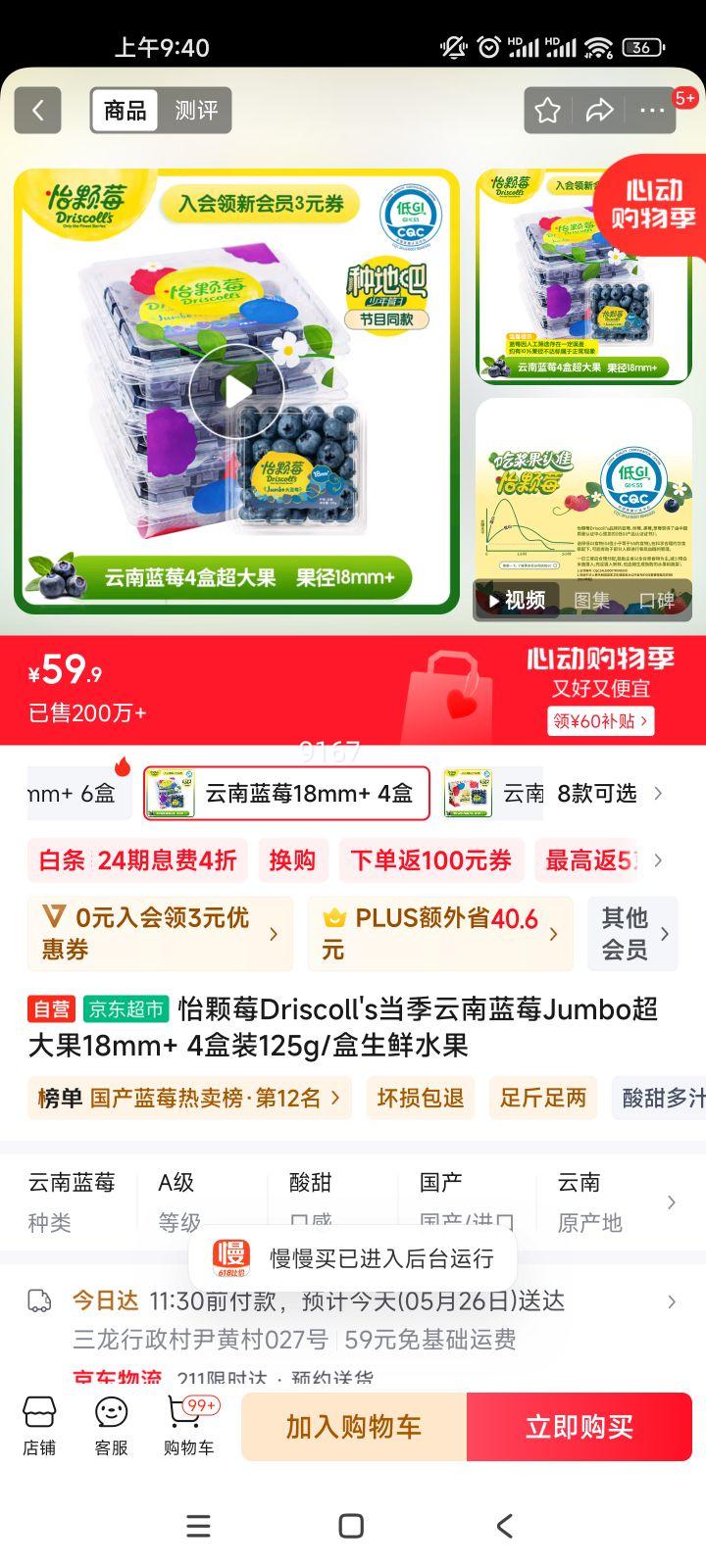Play the product video
The height and width of the screenshot is (1568, 706).
(234, 388)
